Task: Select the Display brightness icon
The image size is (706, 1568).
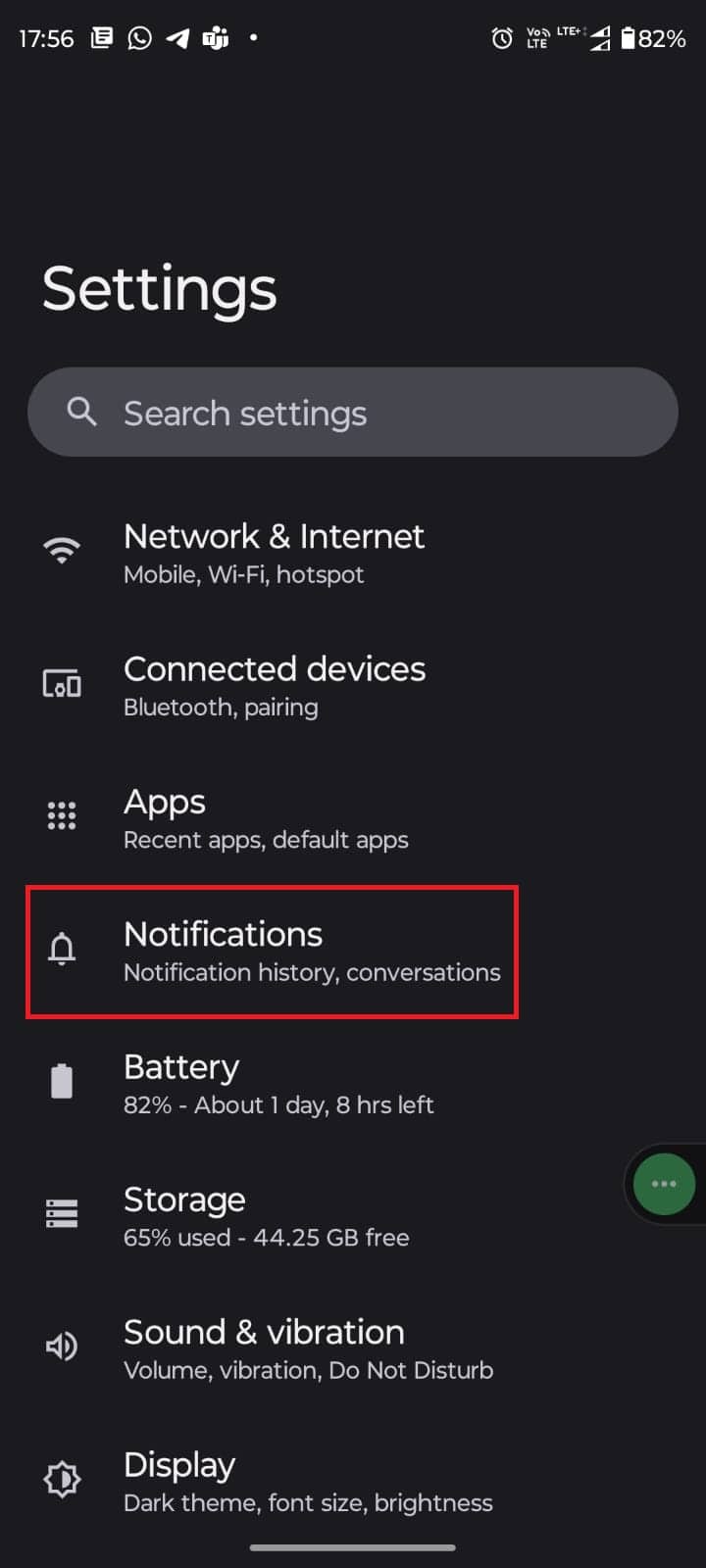Action: pos(62,1480)
